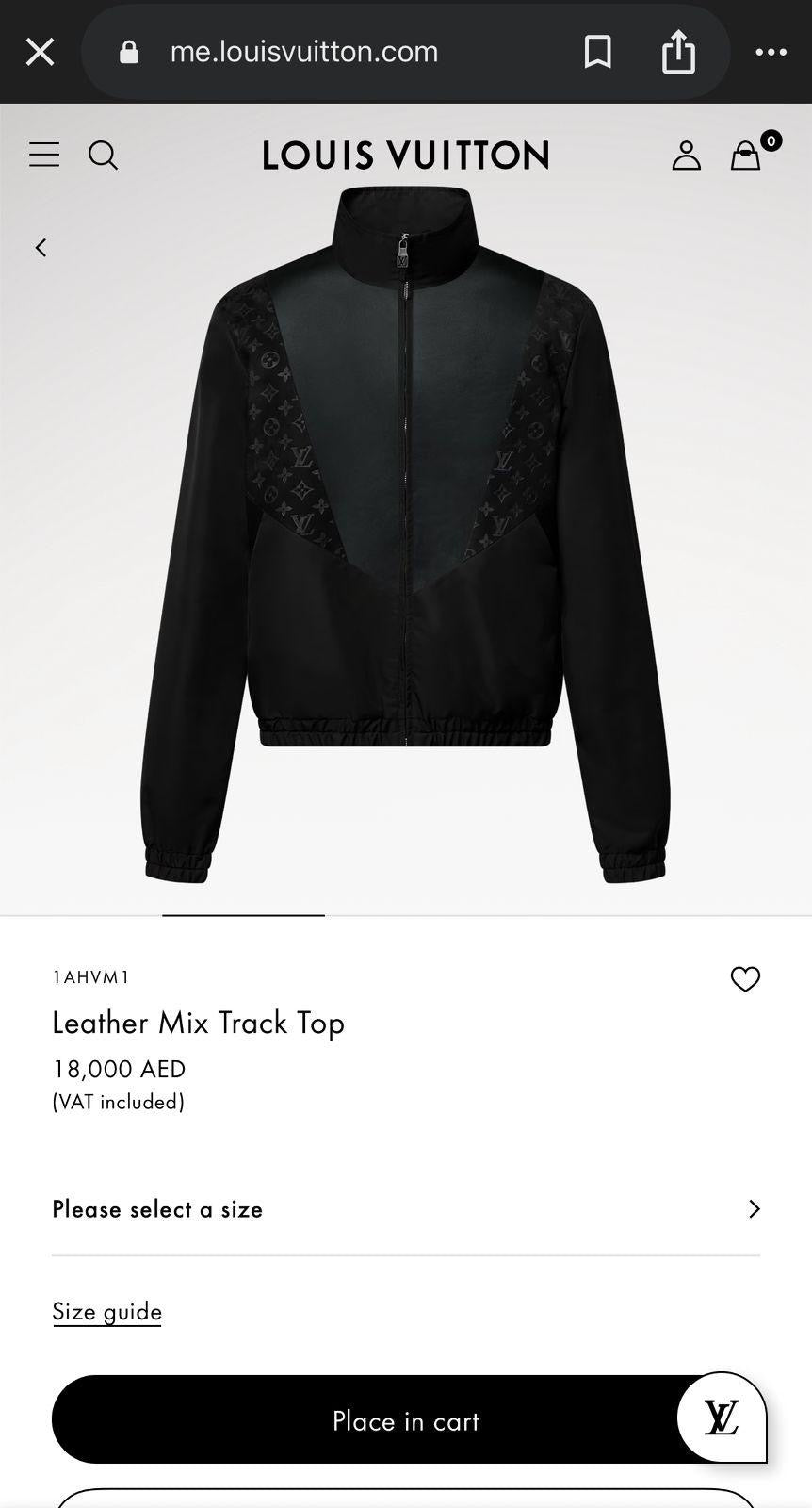Tap the me.louisvuitton.com address bar
Screen dimensions: 812x1508
[x=303, y=52]
